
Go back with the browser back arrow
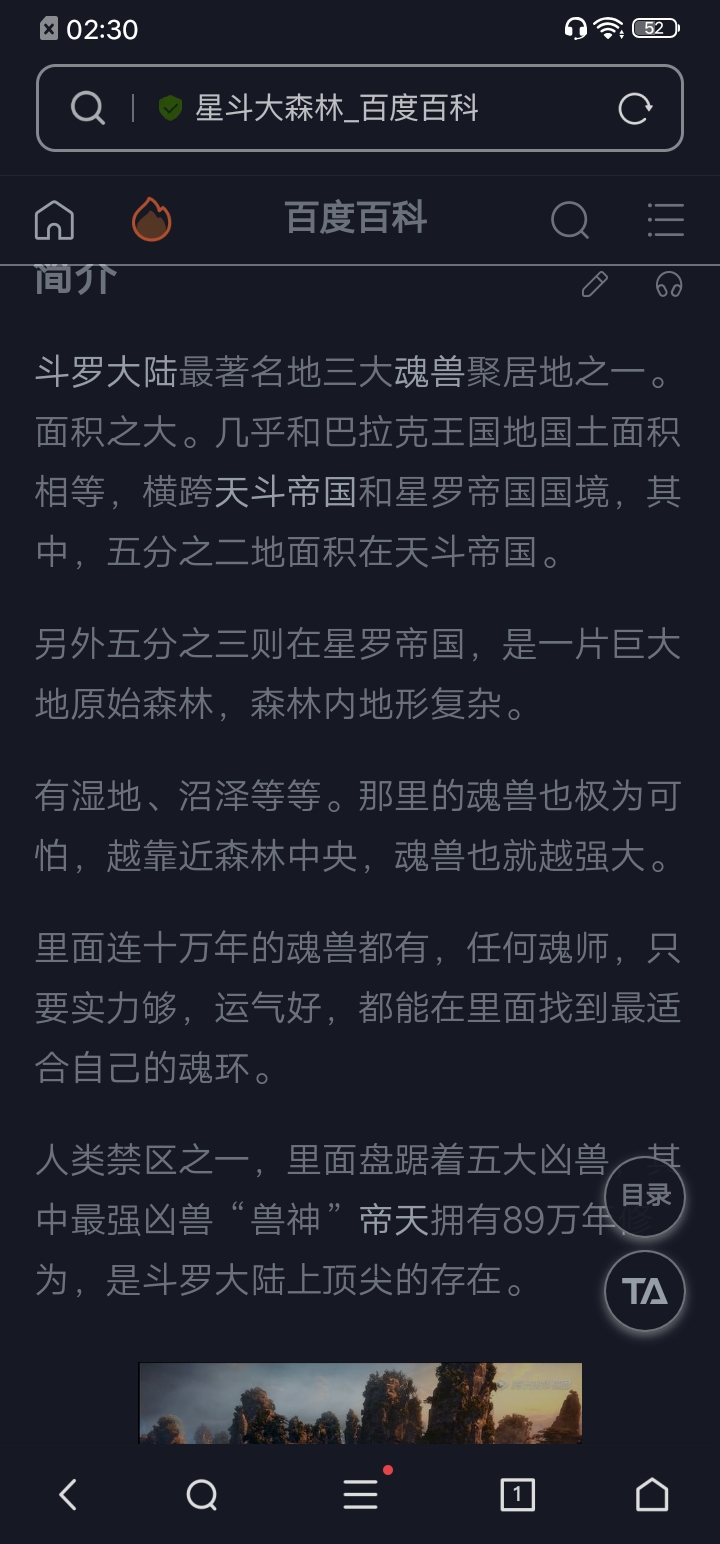point(68,1495)
